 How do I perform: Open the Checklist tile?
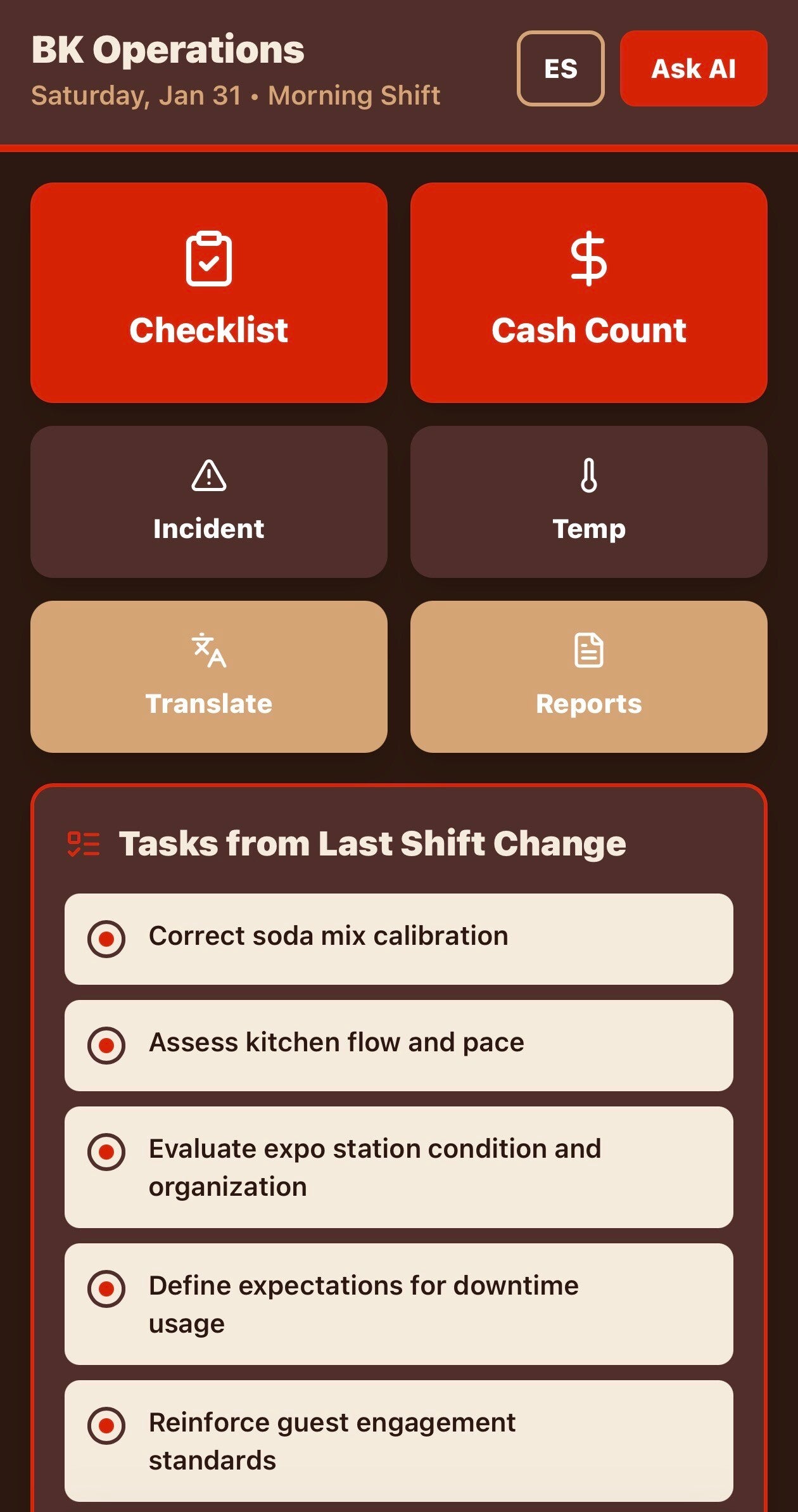[x=209, y=293]
